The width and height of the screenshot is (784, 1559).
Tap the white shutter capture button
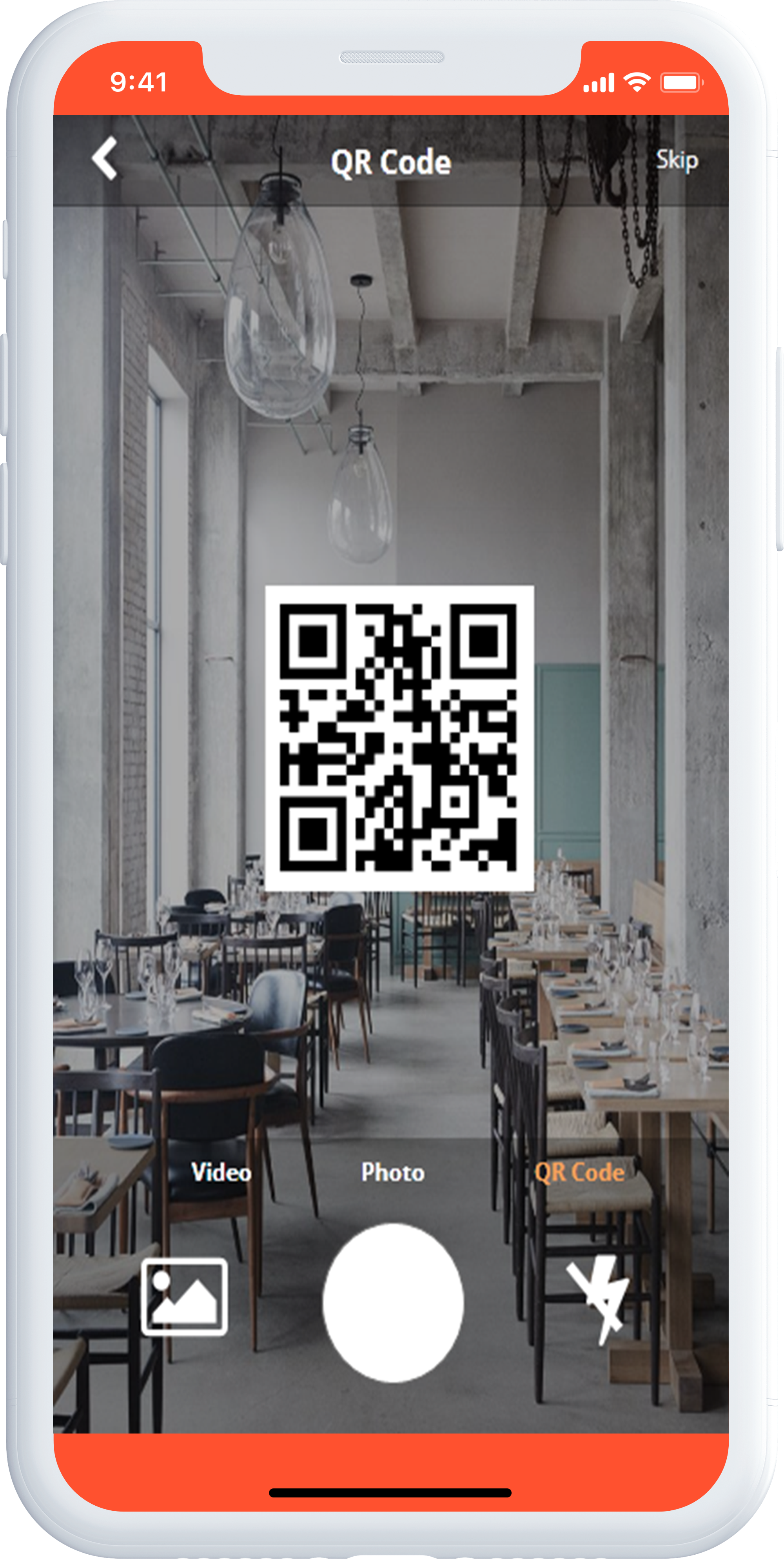(x=393, y=1303)
